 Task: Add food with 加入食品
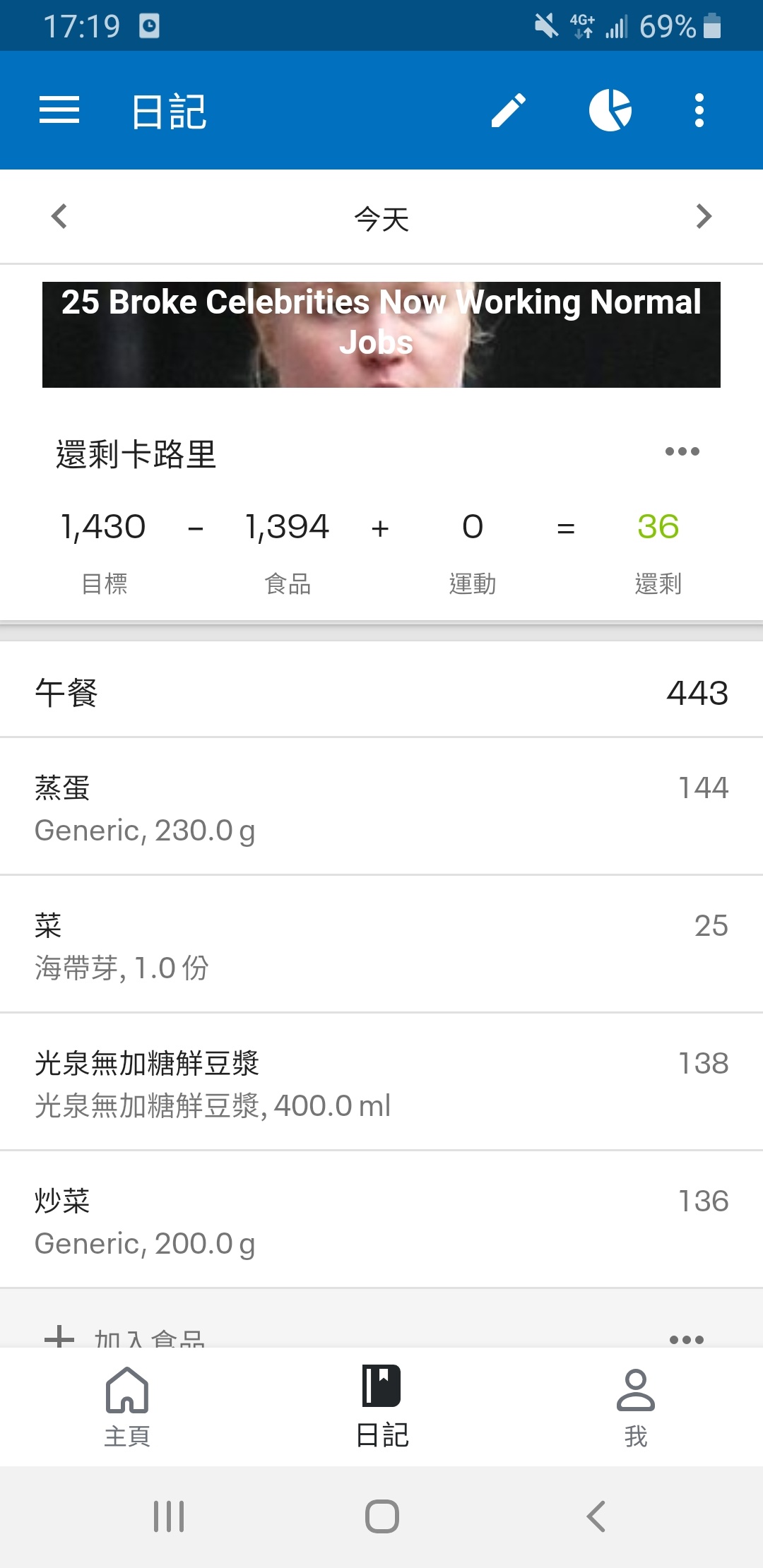tap(125, 1336)
